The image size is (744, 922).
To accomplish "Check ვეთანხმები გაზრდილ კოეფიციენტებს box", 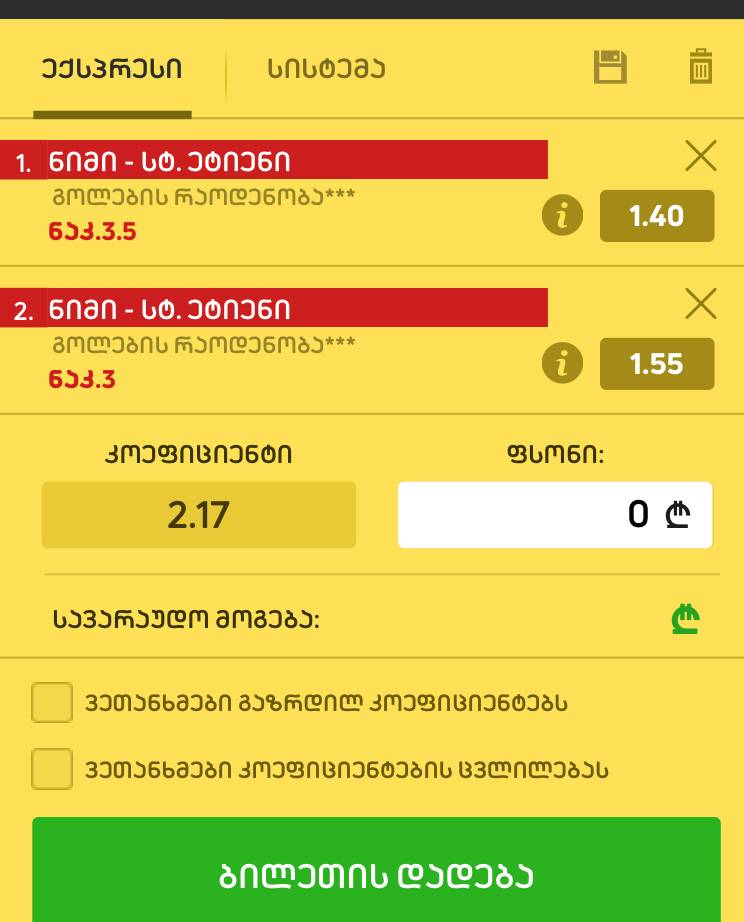I will click(x=52, y=702).
